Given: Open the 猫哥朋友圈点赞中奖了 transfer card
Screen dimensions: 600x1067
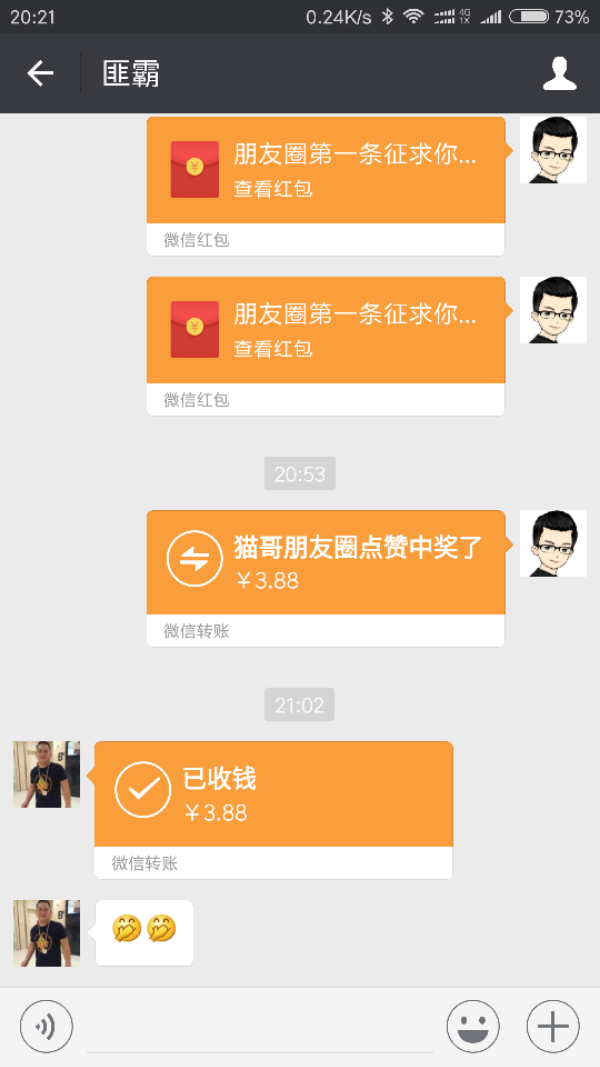Looking at the screenshot, I should 325,563.
